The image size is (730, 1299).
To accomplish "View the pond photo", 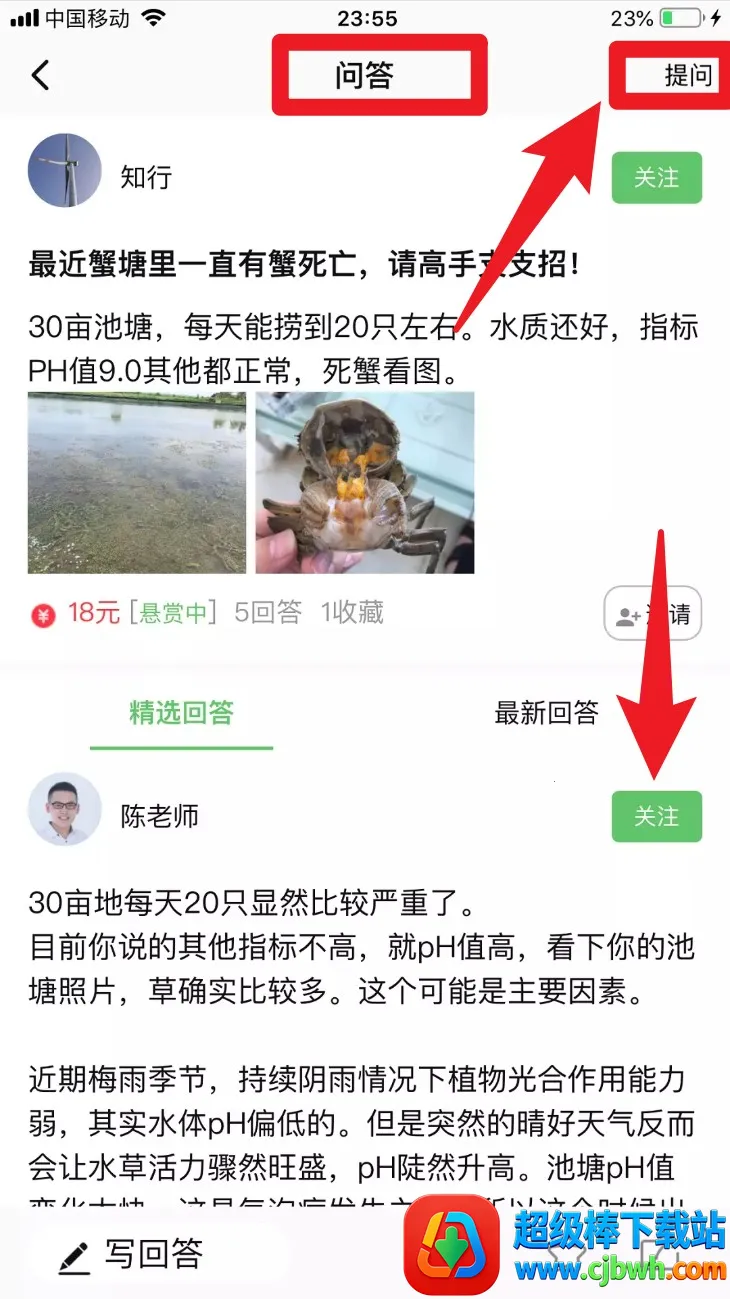I will pyautogui.click(x=137, y=482).
